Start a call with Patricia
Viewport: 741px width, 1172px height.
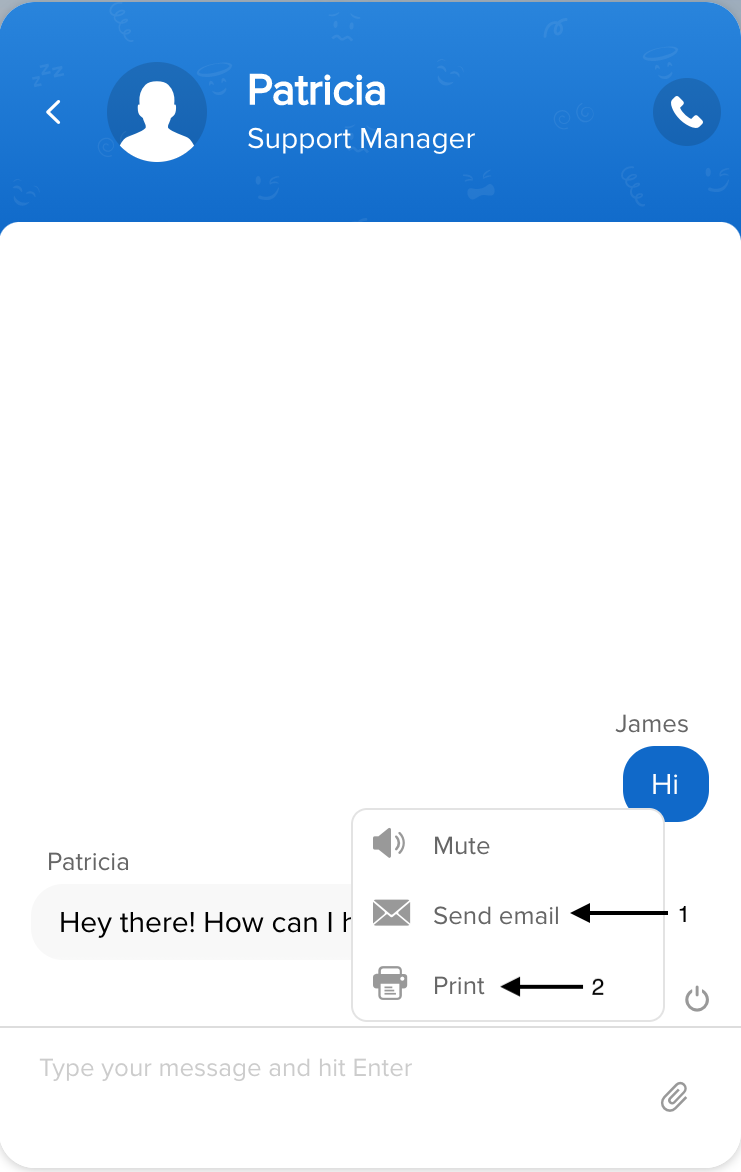click(x=686, y=112)
